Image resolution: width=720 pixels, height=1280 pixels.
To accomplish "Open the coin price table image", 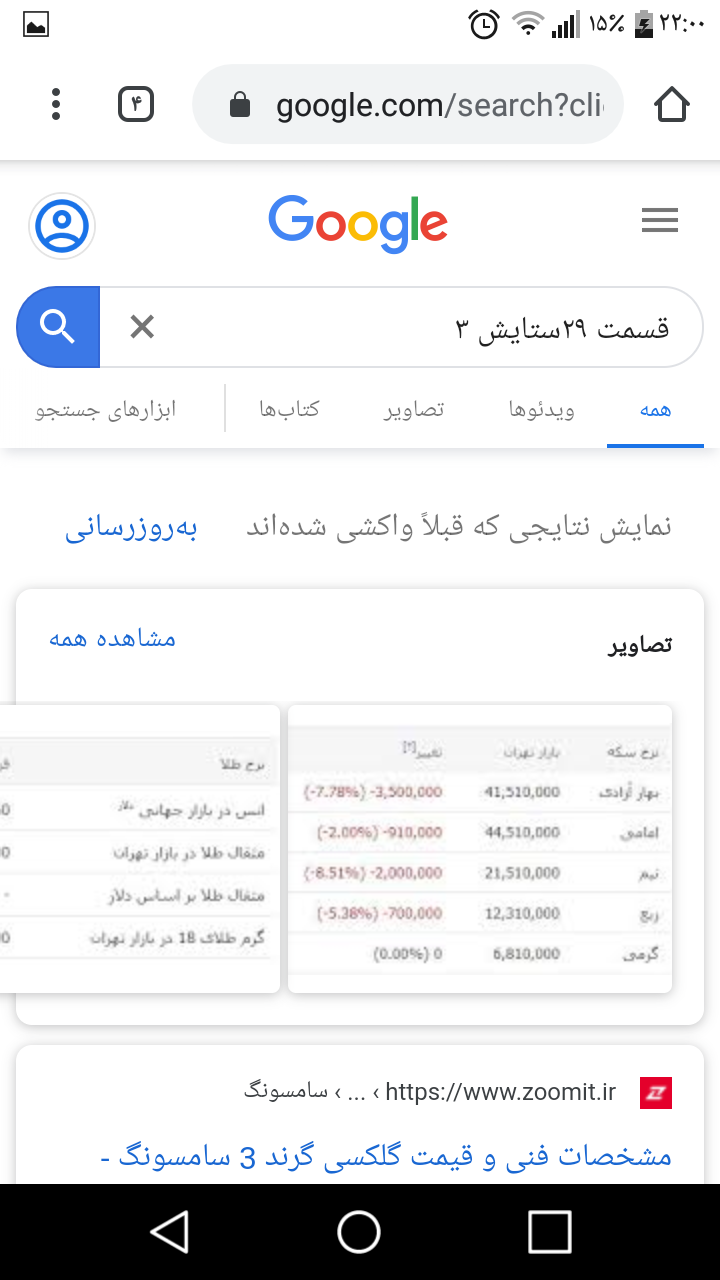I will [x=480, y=848].
